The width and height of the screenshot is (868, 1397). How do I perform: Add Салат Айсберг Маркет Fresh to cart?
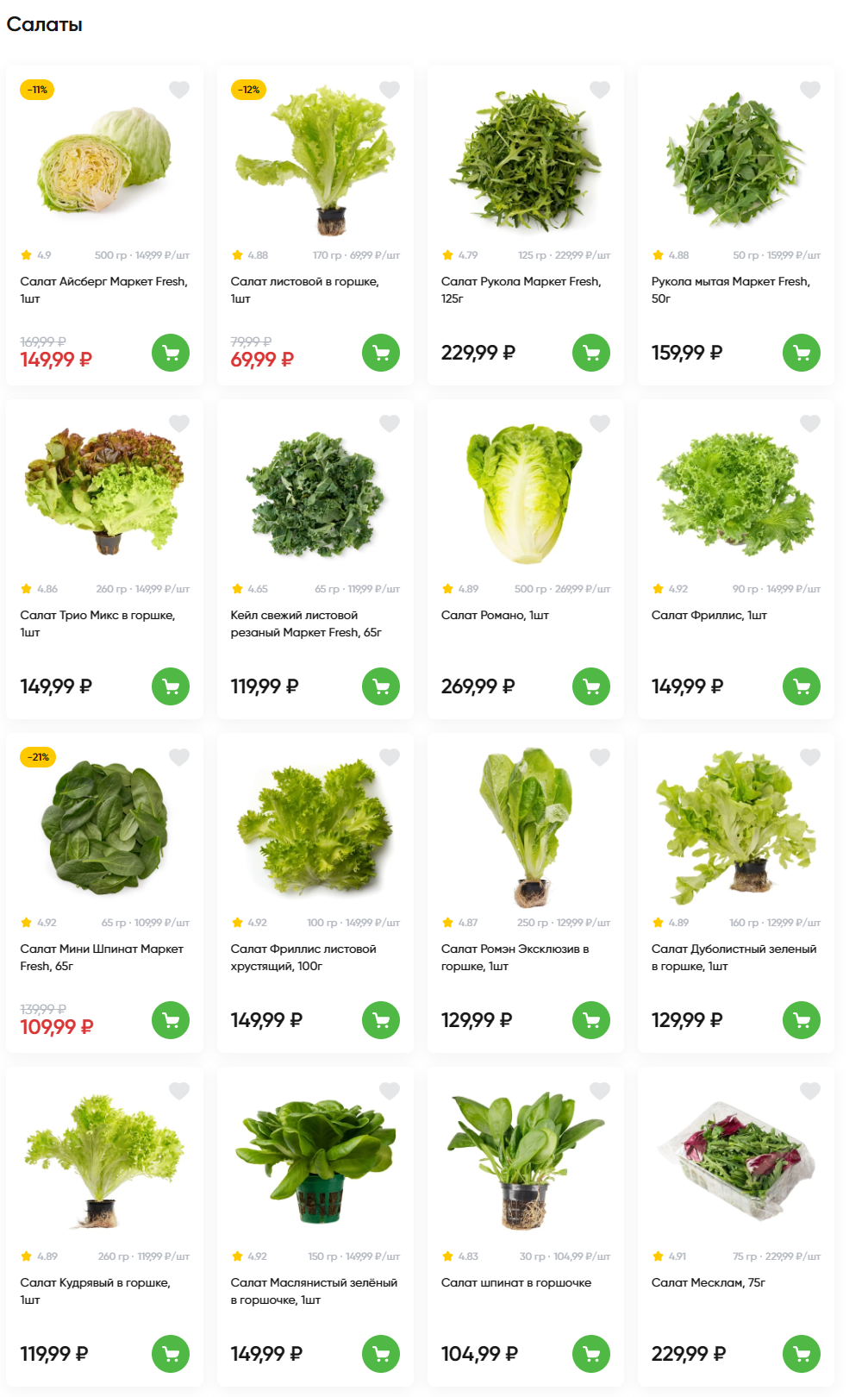[x=171, y=353]
